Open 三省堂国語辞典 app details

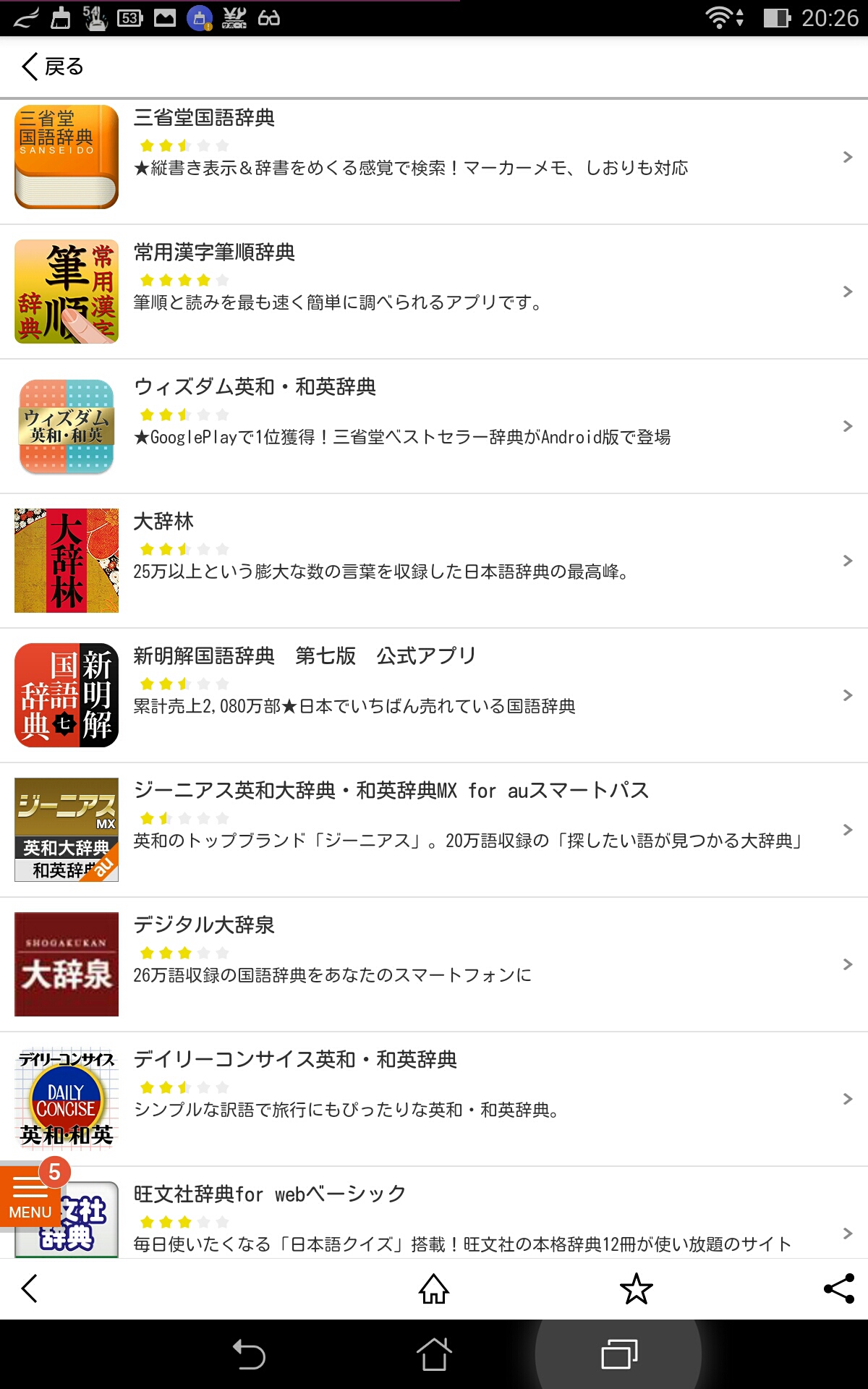point(434,158)
